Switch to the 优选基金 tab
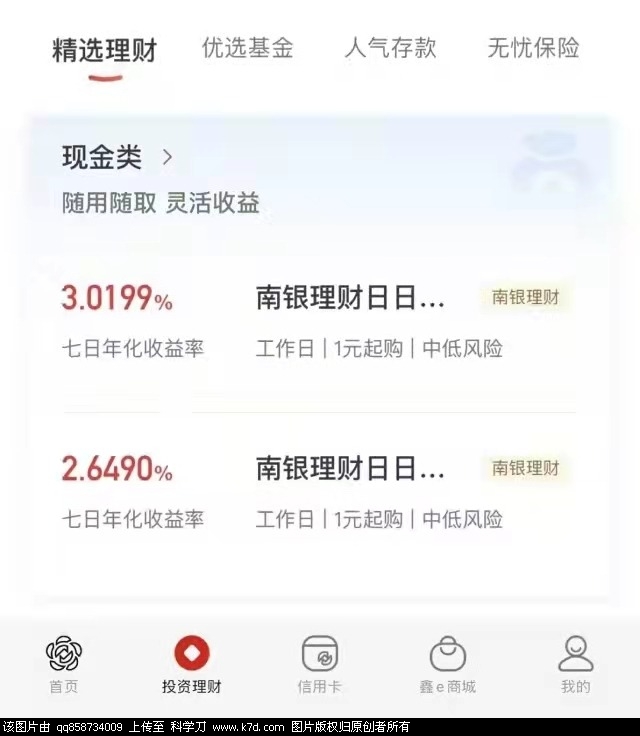Screen dimensions: 640x736 (x=247, y=48)
